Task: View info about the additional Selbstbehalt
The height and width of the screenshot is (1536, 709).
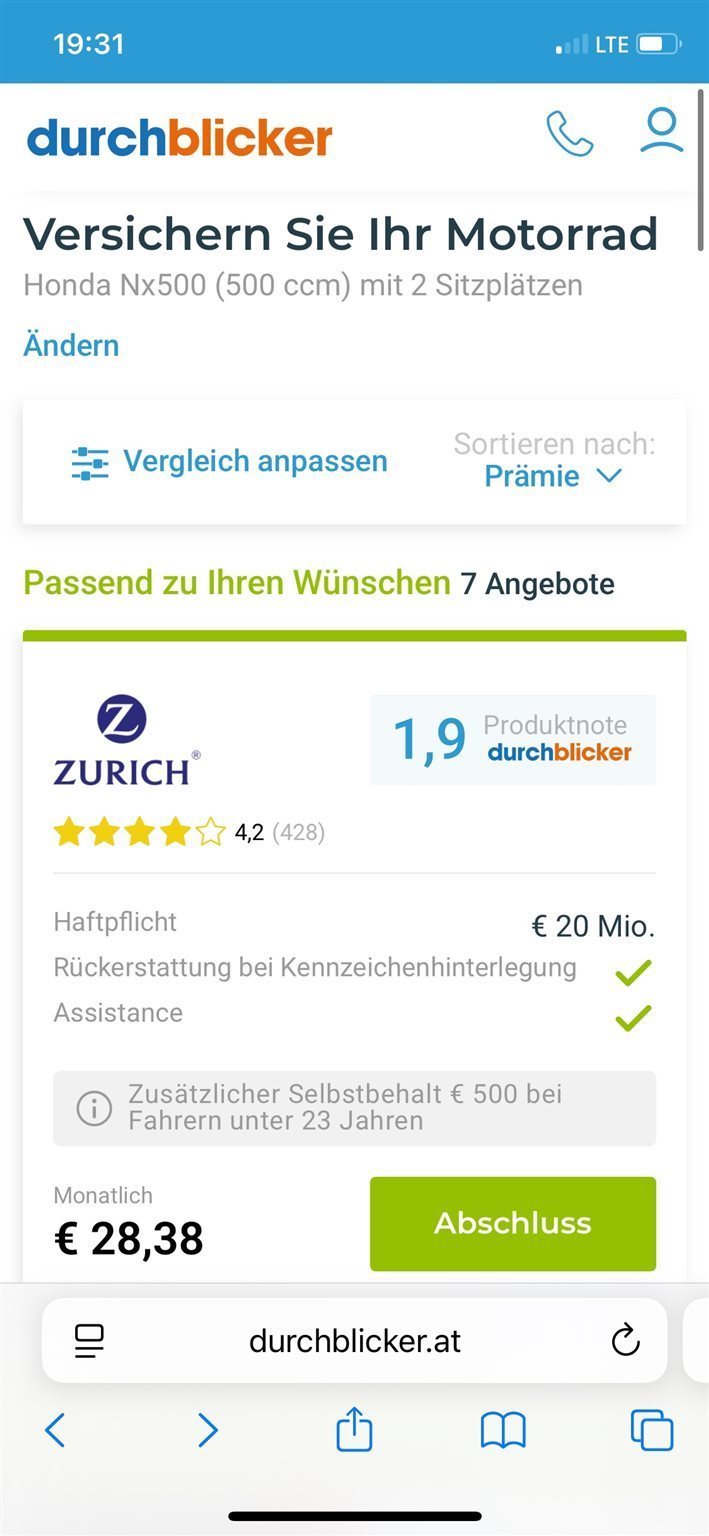Action: pyautogui.click(x=94, y=1108)
